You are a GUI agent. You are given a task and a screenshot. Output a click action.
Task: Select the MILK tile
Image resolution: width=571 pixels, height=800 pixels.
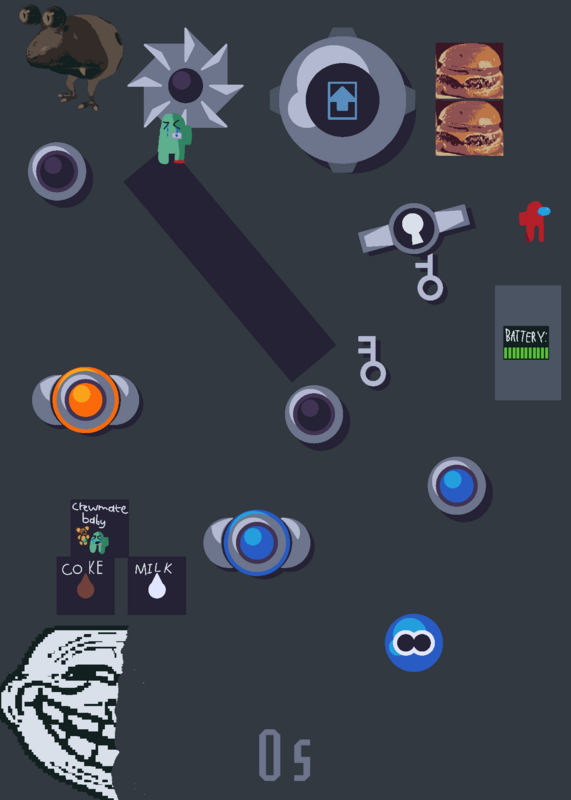[157, 585]
